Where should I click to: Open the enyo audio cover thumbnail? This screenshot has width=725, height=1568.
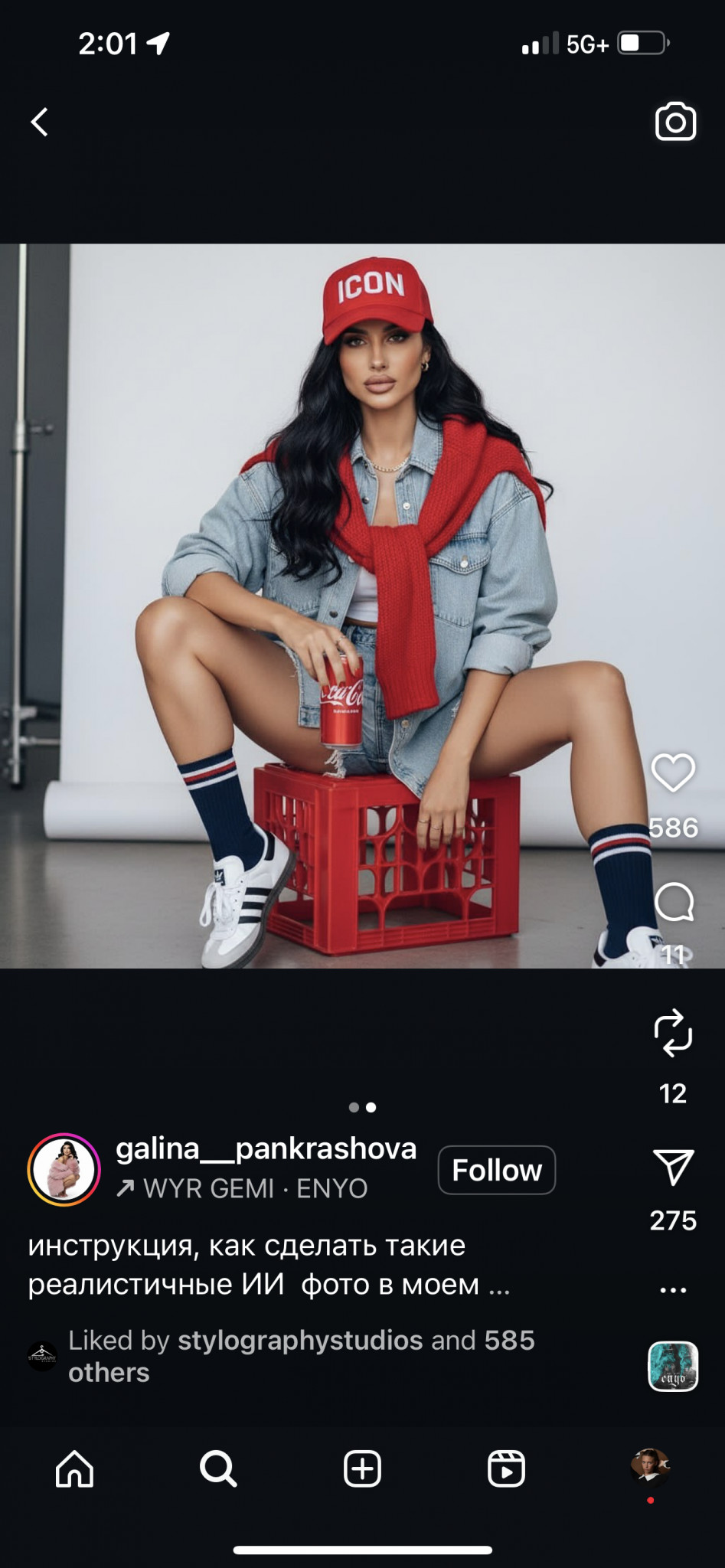(672, 1366)
